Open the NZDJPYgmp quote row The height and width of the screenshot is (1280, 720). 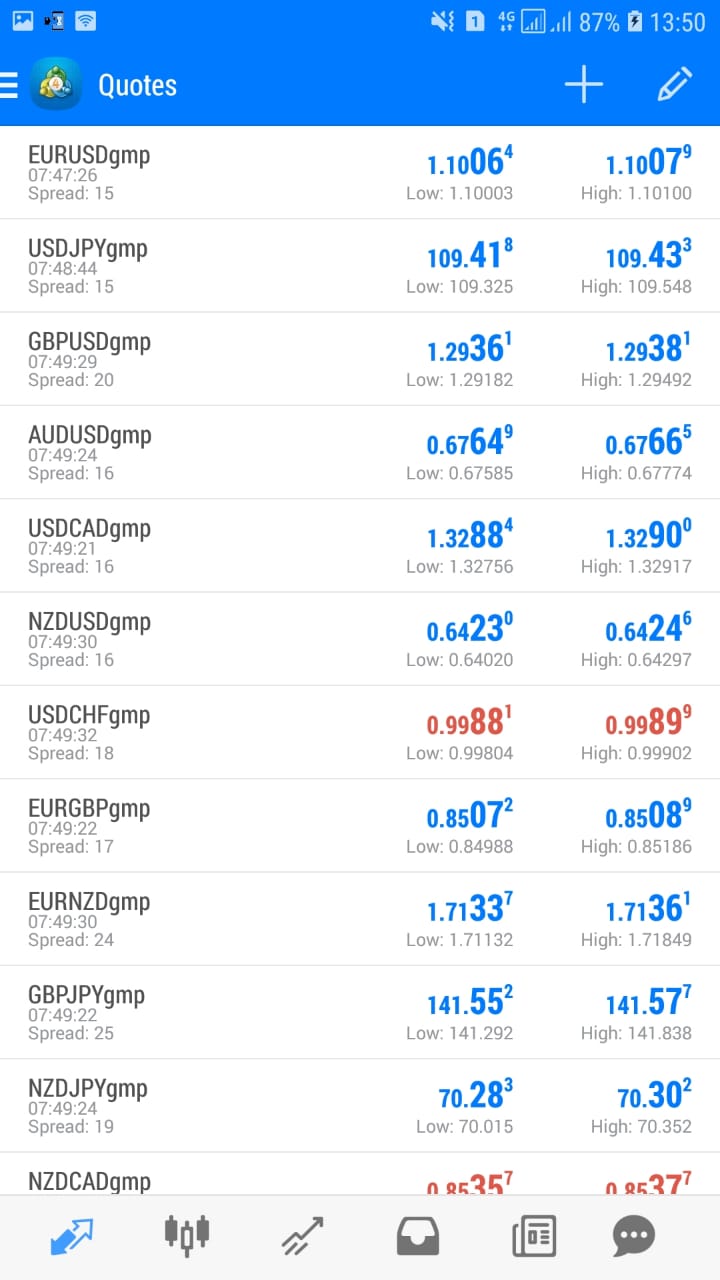coord(360,1106)
